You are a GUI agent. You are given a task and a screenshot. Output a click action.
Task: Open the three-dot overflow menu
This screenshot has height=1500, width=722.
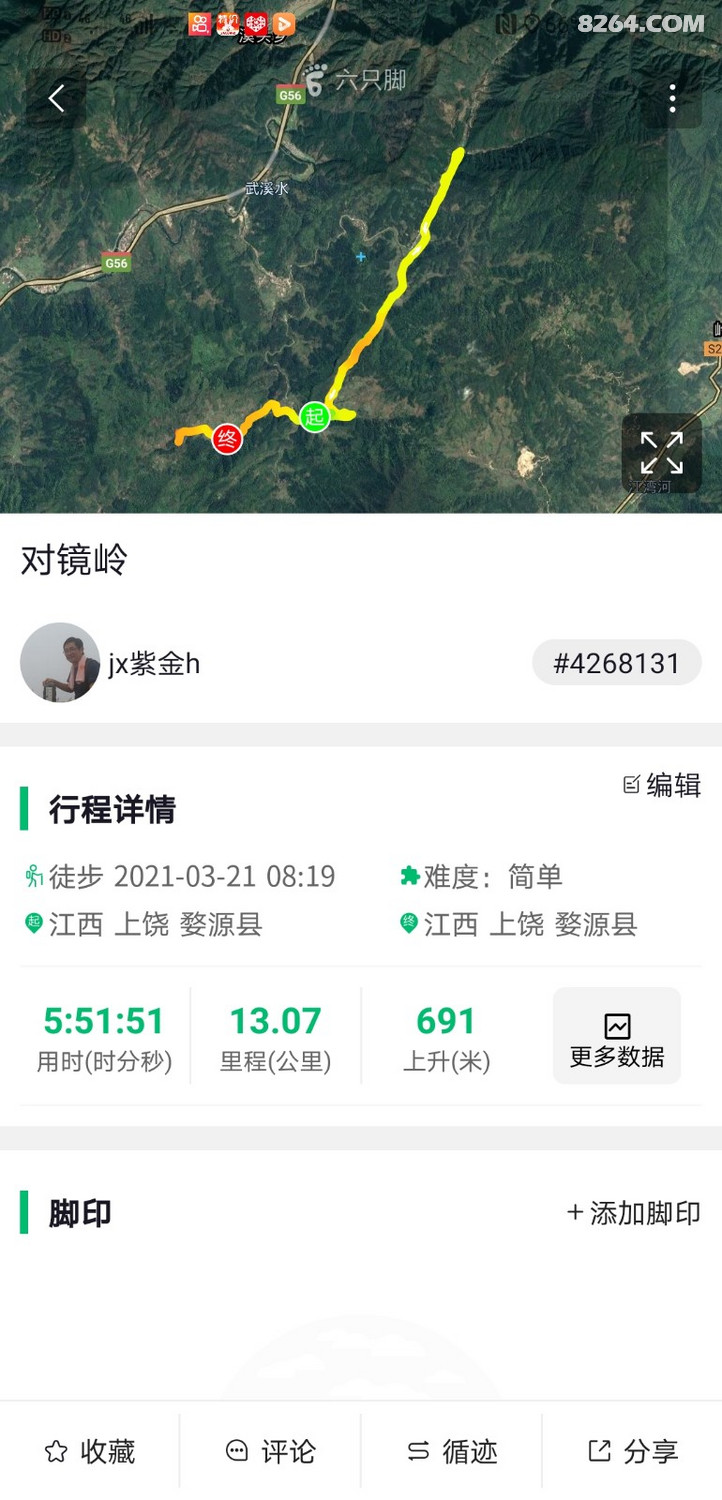pyautogui.click(x=672, y=98)
